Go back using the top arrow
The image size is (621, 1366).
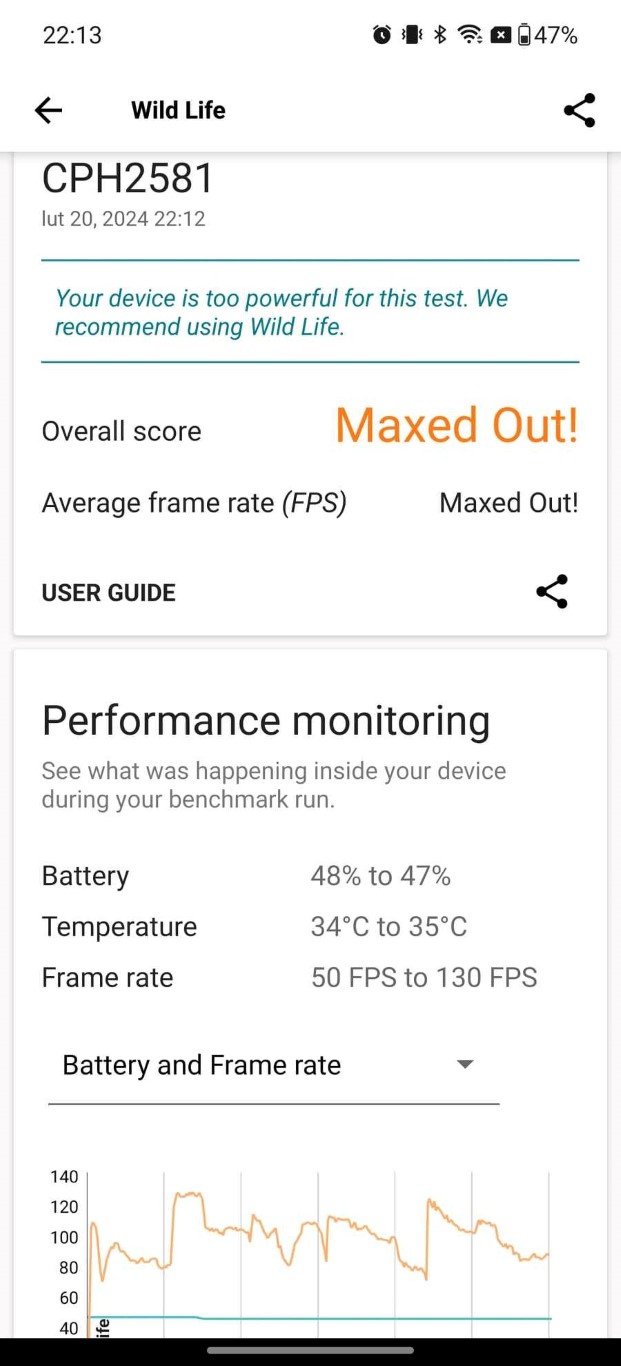pos(48,110)
